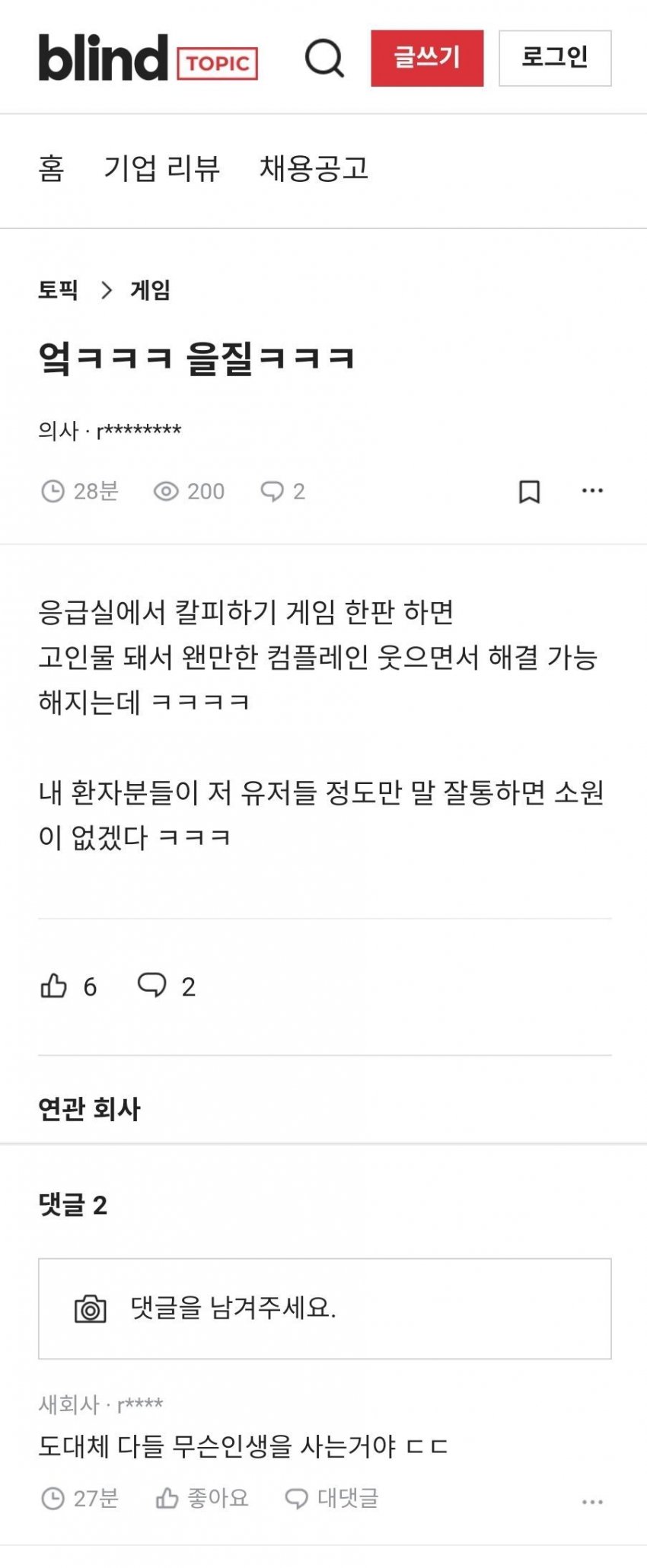Viewport: 647px width, 1568px height.
Task: Tap the blind logo to go home
Action: pyautogui.click(x=103, y=58)
